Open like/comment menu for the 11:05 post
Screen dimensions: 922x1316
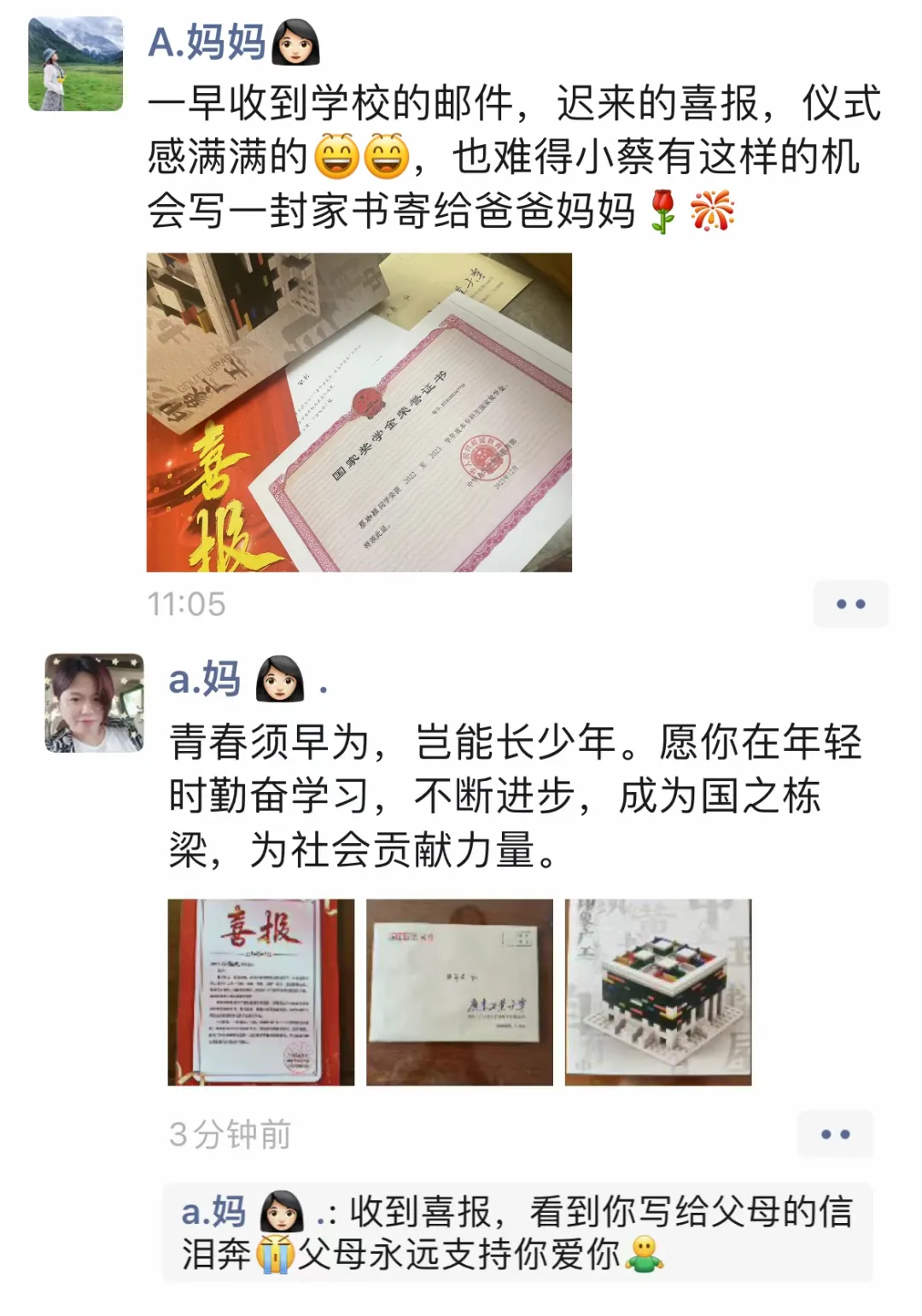pyautogui.click(x=850, y=604)
